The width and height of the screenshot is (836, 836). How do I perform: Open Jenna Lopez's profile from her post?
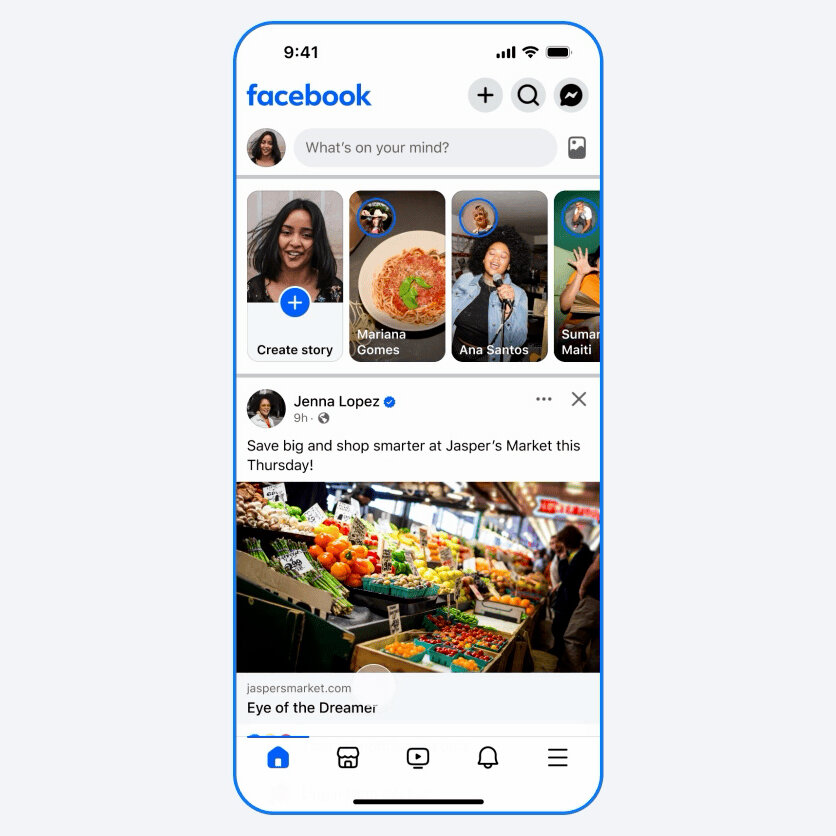[x=337, y=401]
